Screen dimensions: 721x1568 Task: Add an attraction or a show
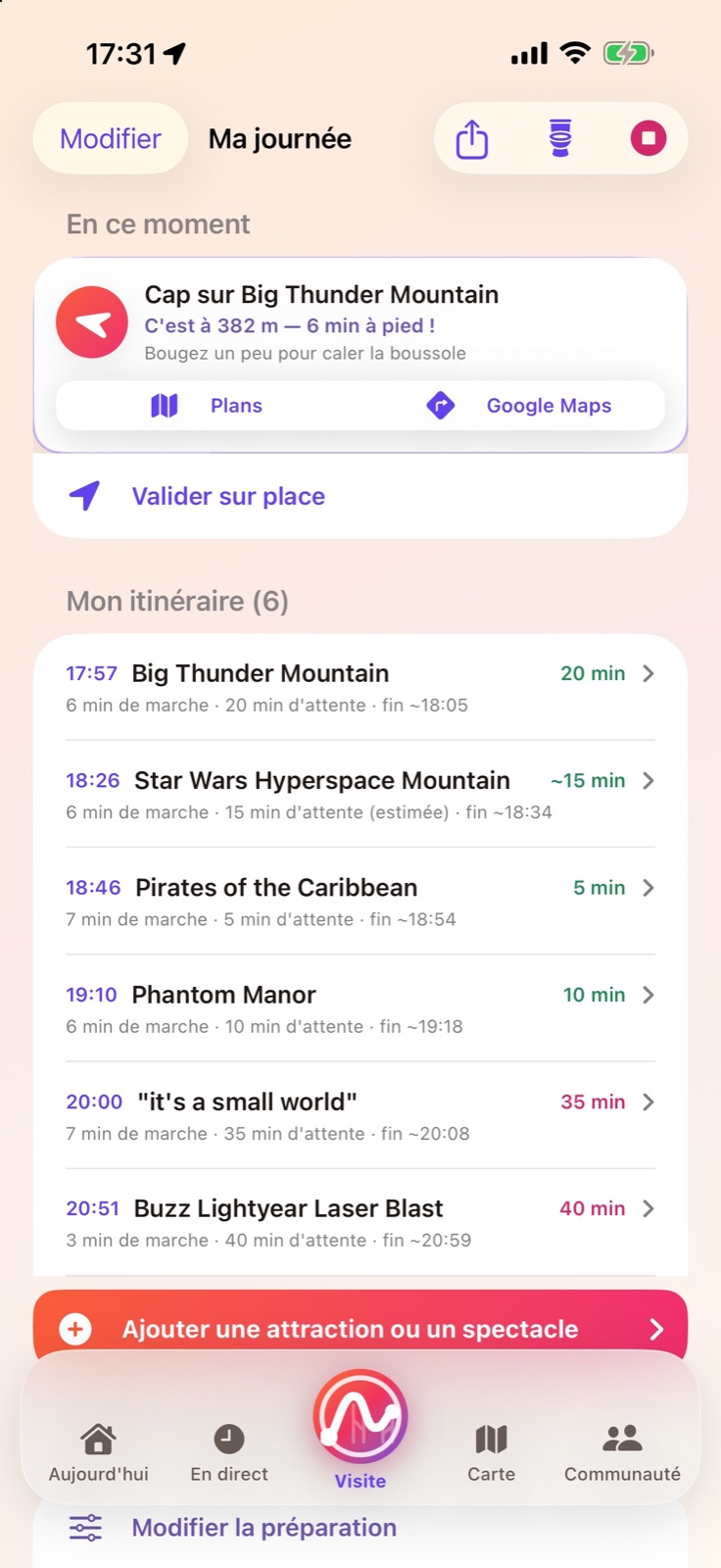[x=360, y=1329]
